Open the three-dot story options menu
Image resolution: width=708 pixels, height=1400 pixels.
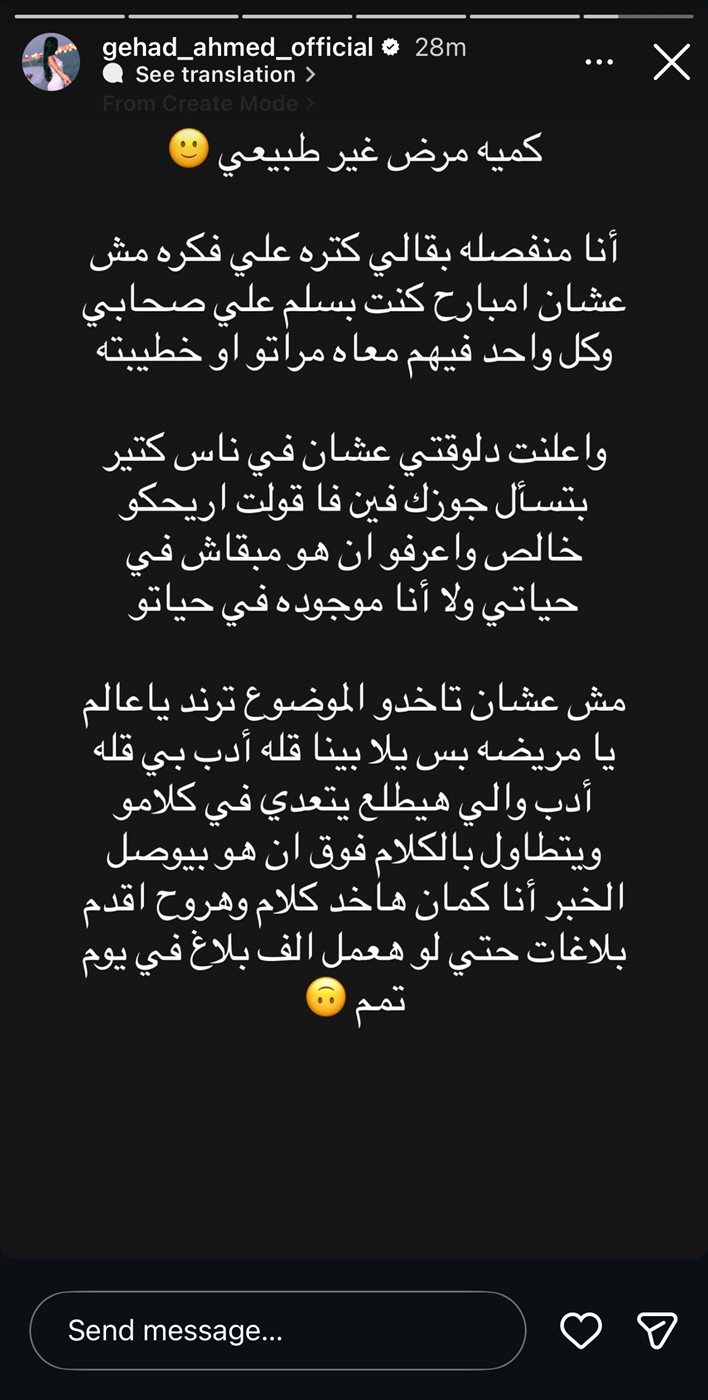[599, 62]
